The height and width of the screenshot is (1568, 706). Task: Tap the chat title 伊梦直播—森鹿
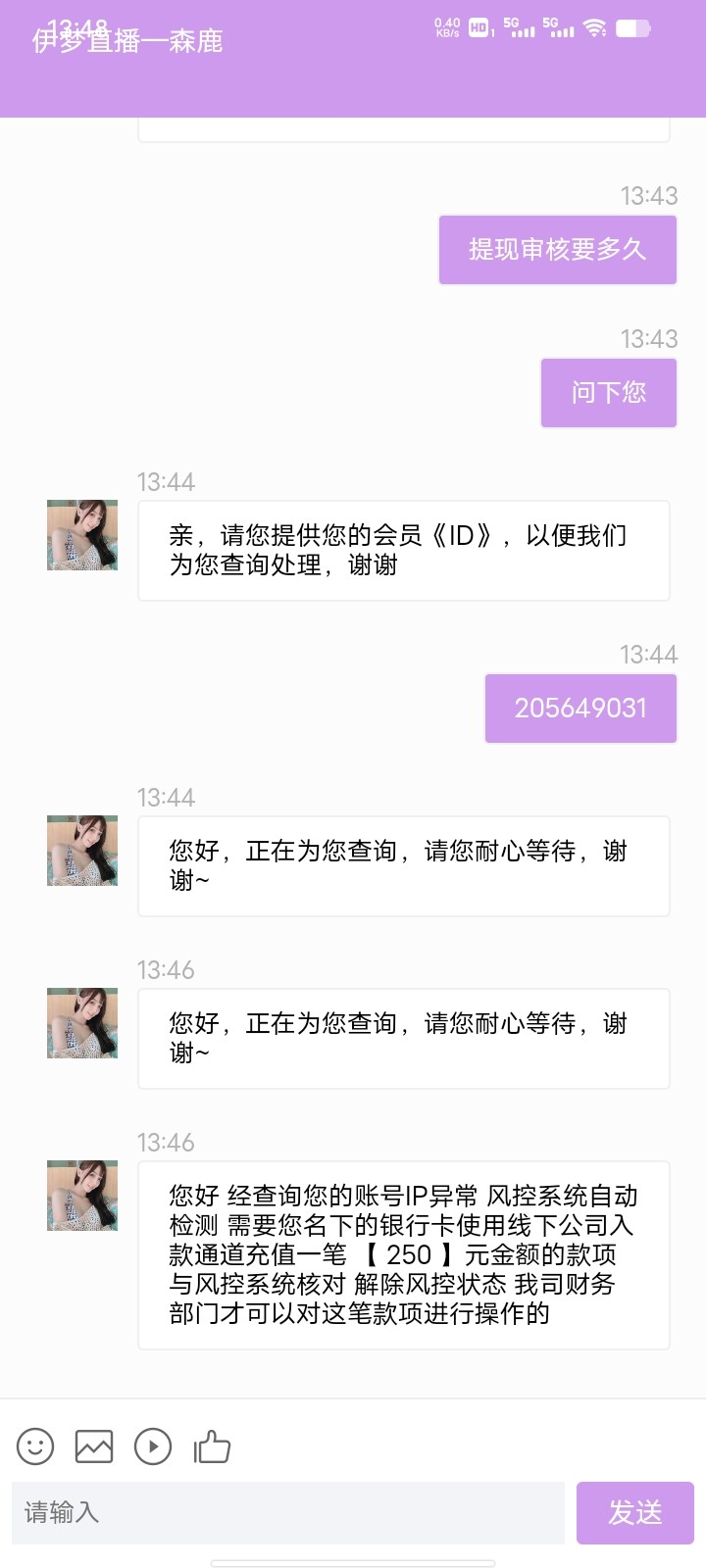(x=127, y=41)
